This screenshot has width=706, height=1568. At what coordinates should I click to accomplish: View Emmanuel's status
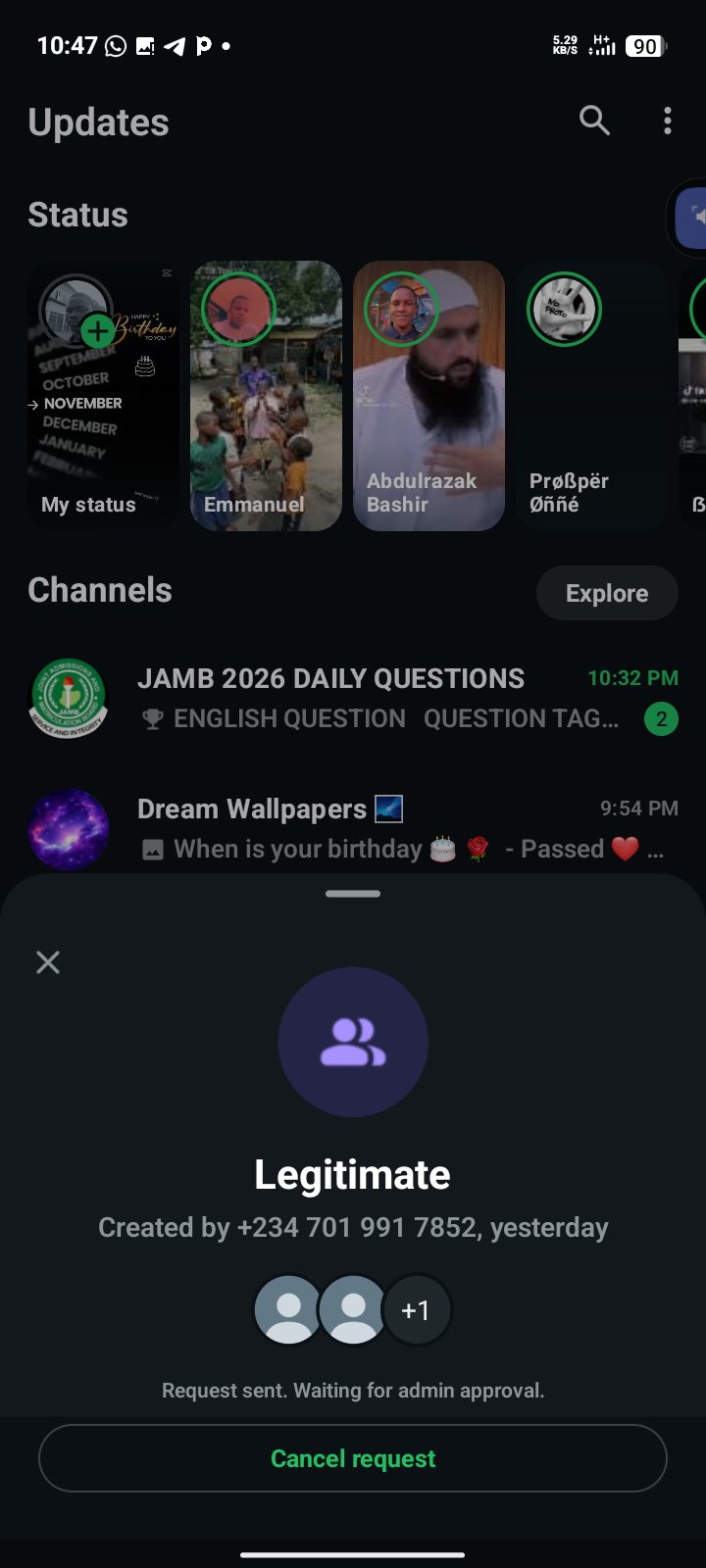266,396
